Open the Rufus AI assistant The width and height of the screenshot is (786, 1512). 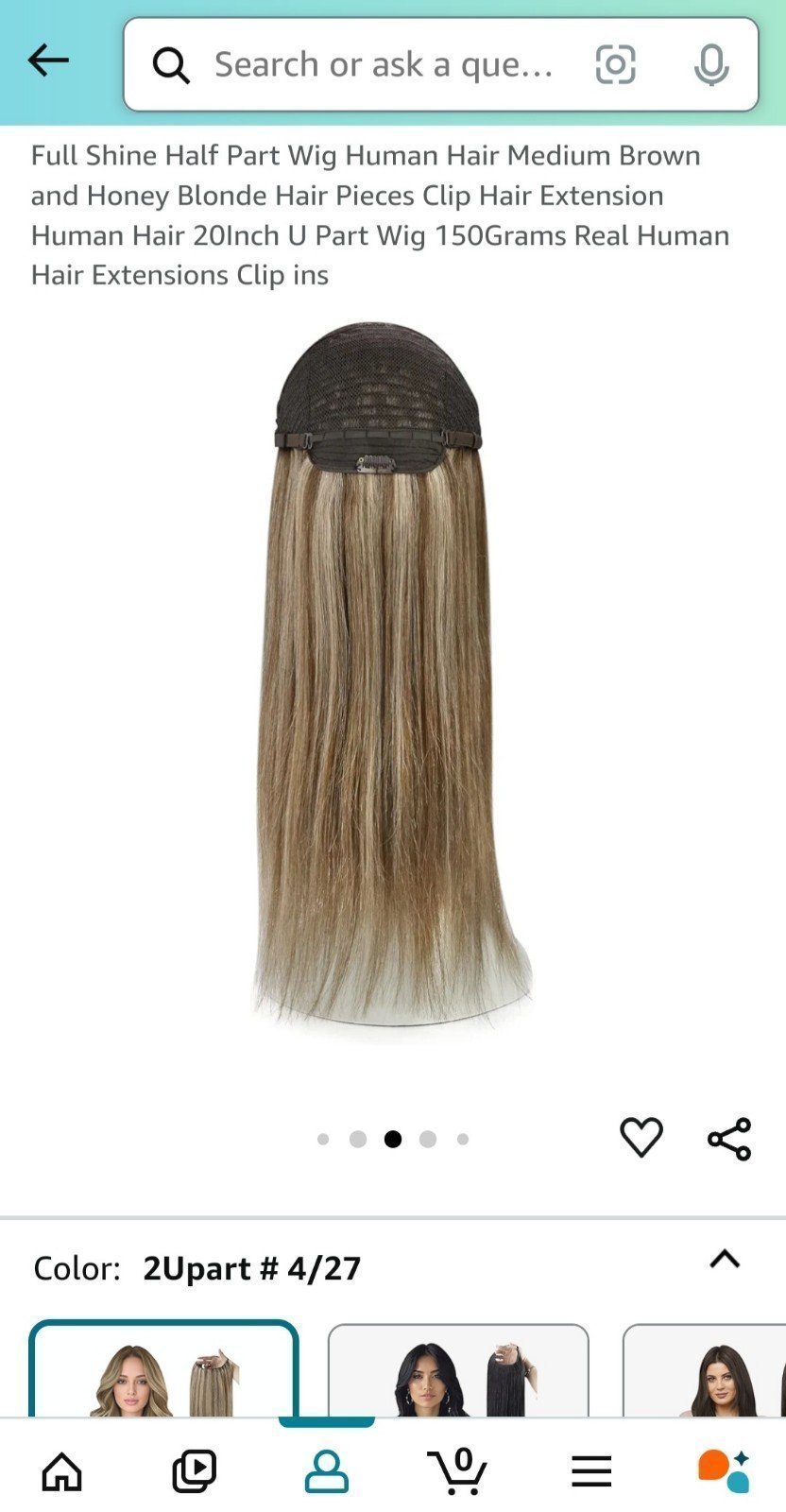(724, 1470)
